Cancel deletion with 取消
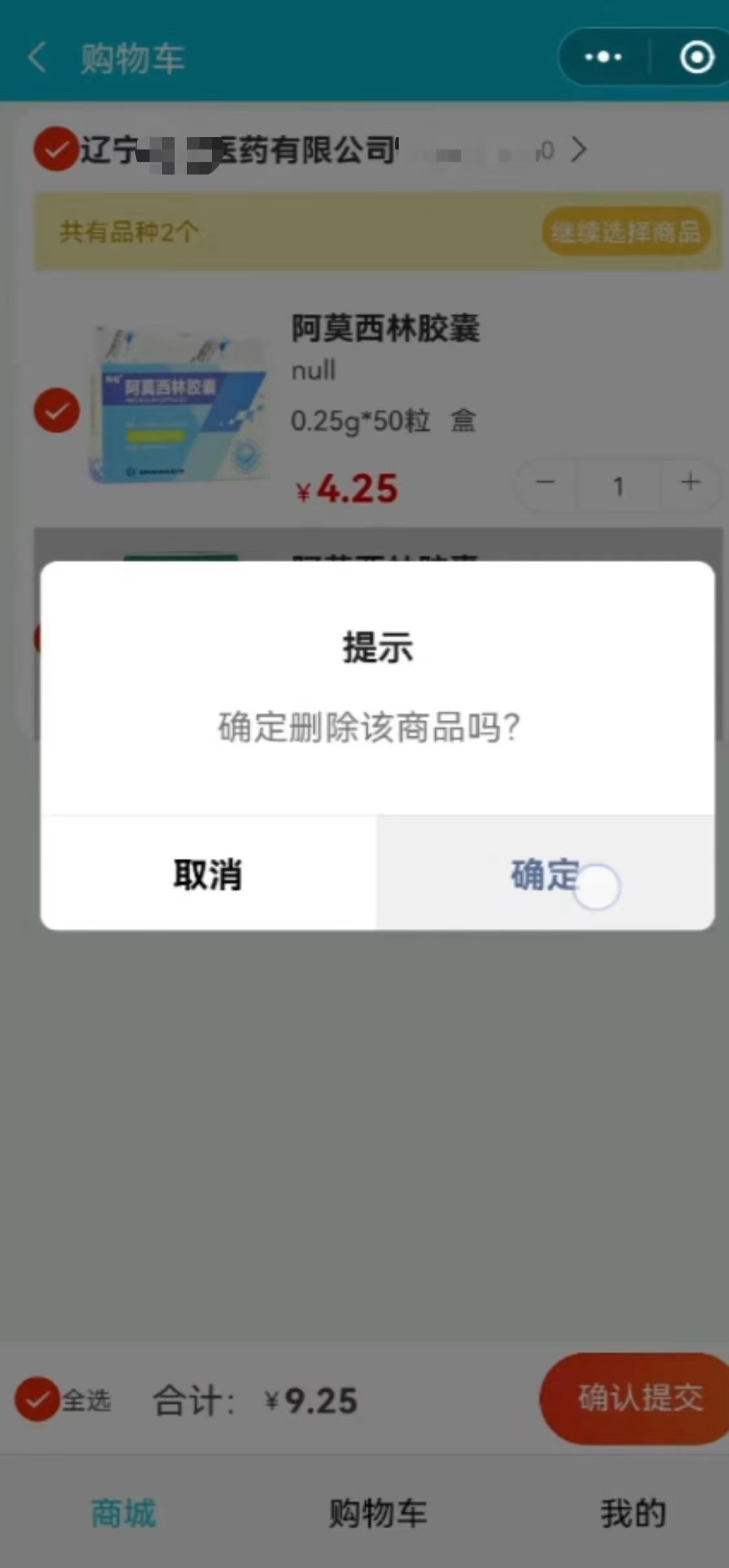 click(208, 874)
